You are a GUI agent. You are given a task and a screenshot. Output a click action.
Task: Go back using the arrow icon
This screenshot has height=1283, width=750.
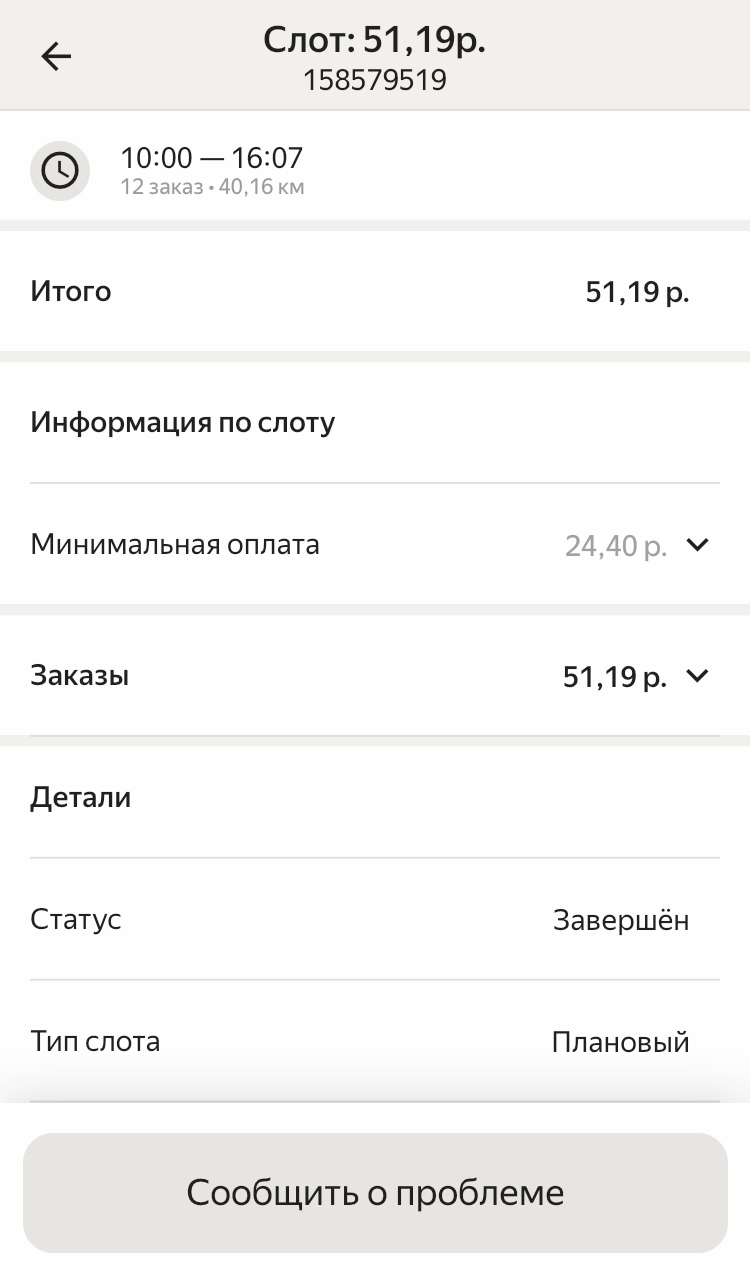point(56,57)
